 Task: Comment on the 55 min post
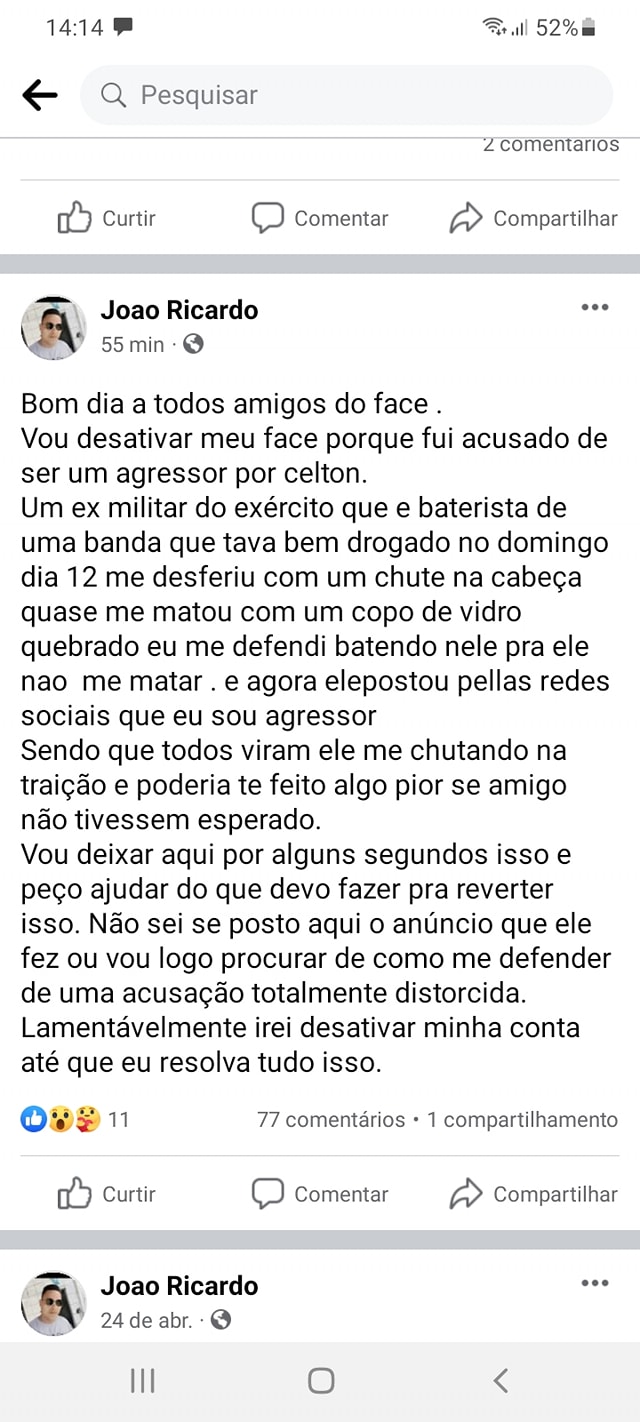(x=320, y=1194)
